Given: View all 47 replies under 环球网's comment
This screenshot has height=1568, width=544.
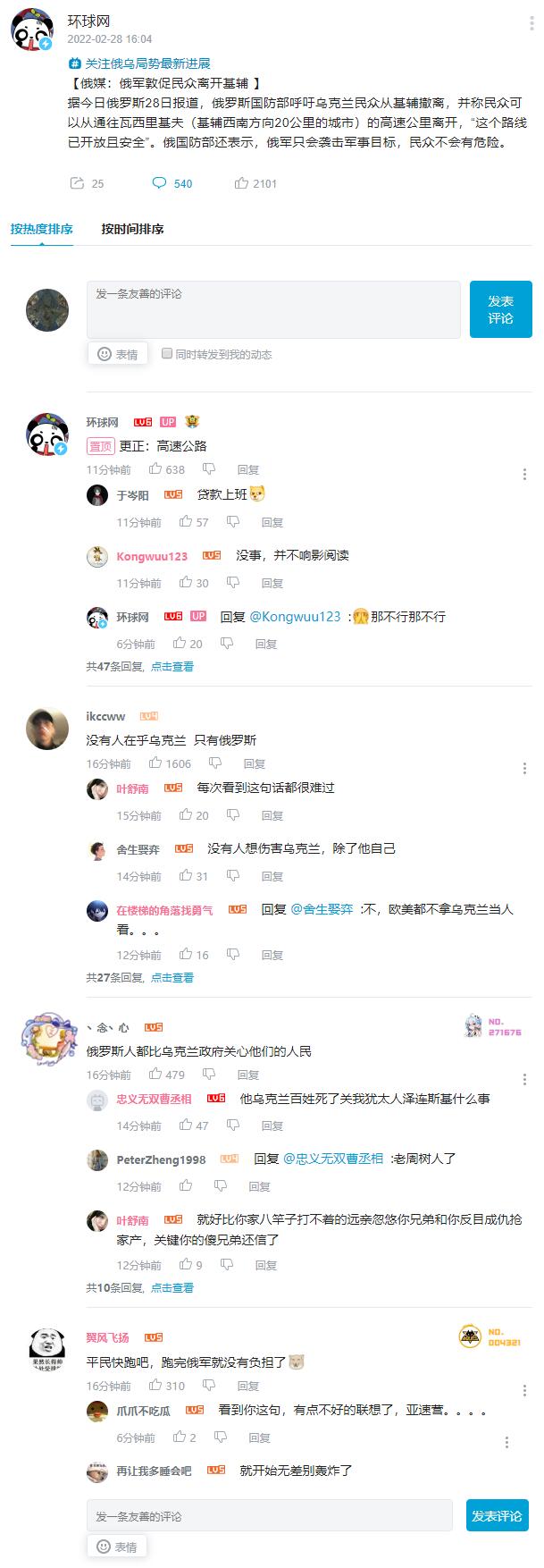Looking at the screenshot, I should 172,666.
